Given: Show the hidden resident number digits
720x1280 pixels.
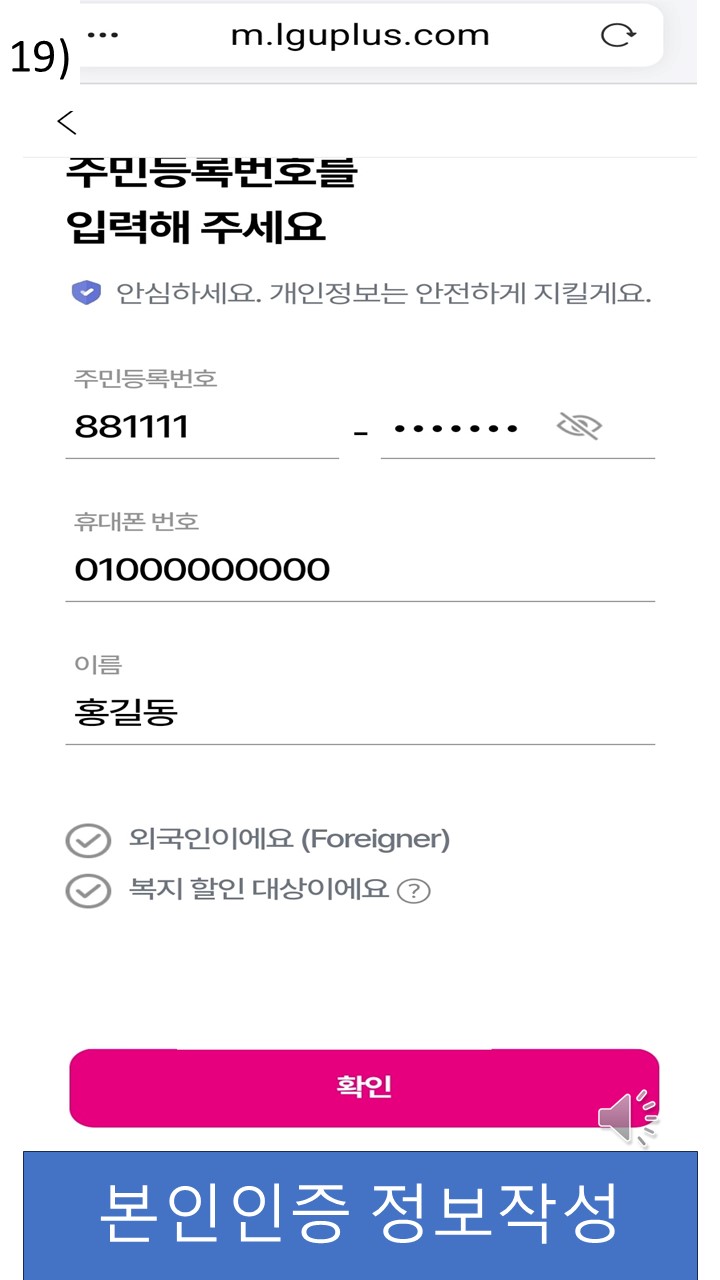Looking at the screenshot, I should [x=578, y=428].
